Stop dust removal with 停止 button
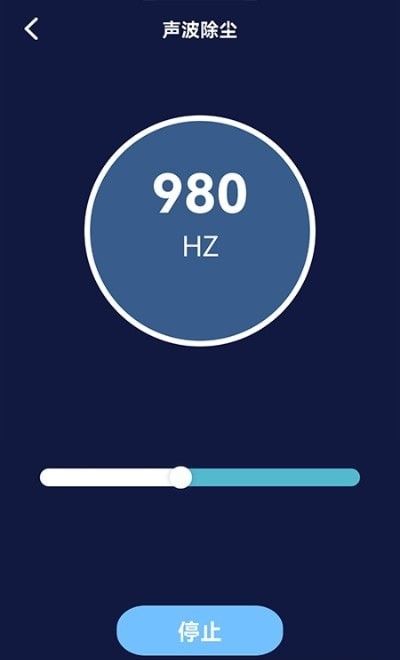 click(200, 631)
